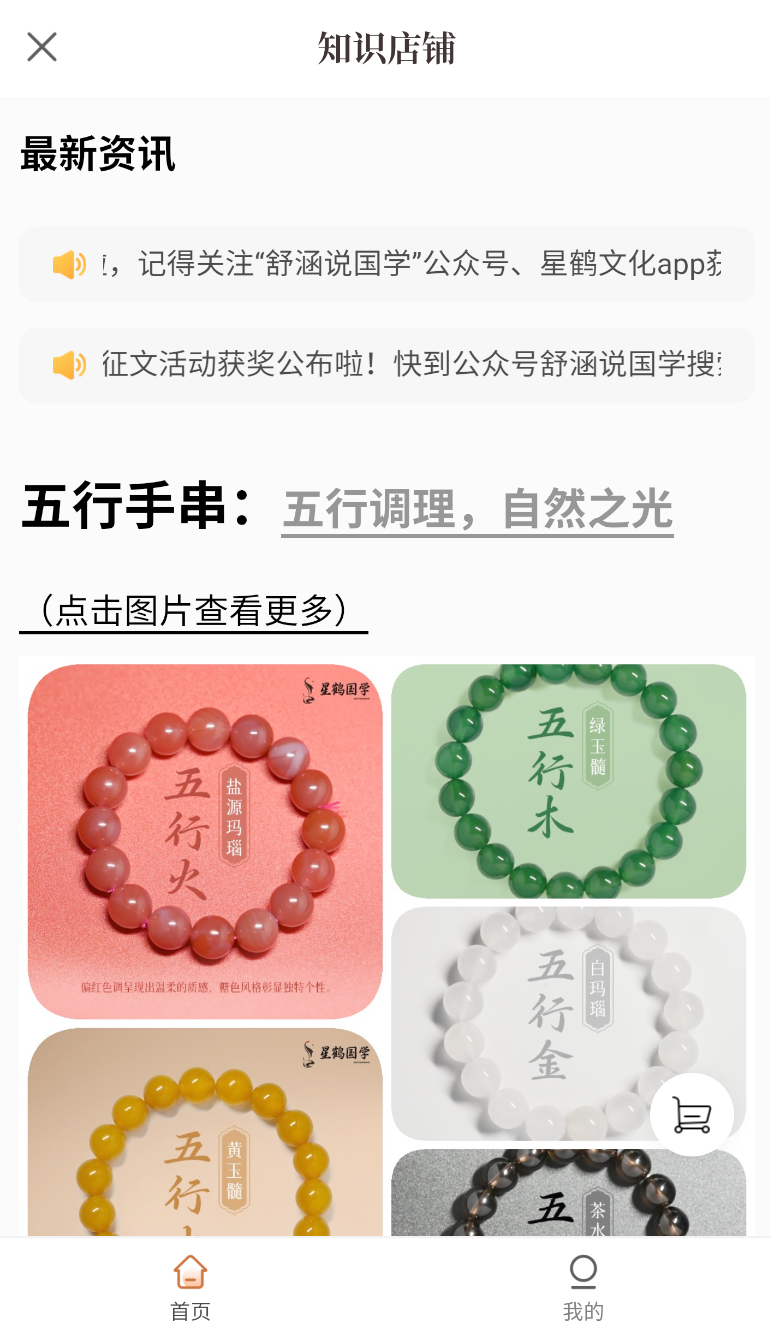View the 五行木 绿玉髓 bracelet
Viewport: 770px width, 1331px height.
568,781
